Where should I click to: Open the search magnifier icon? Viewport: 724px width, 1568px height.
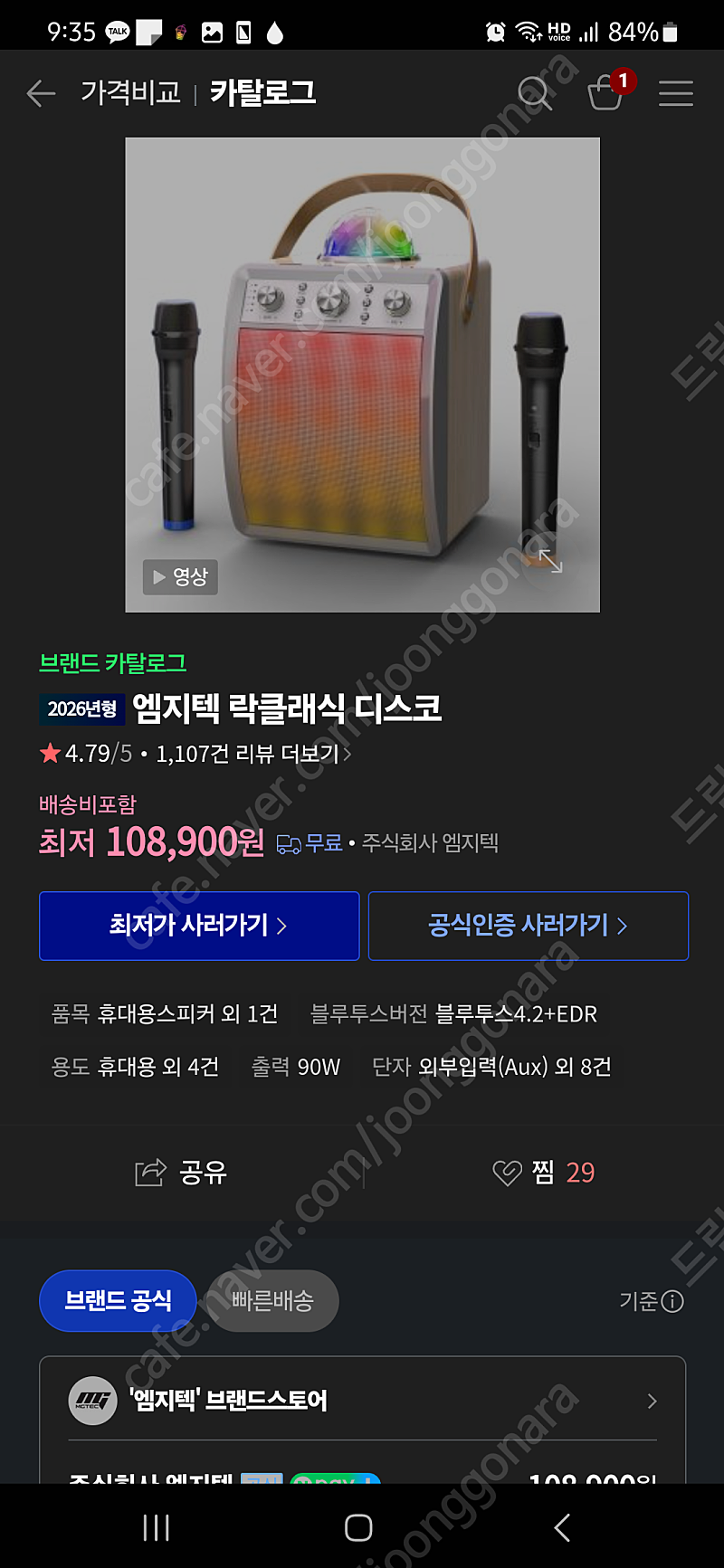[x=534, y=92]
